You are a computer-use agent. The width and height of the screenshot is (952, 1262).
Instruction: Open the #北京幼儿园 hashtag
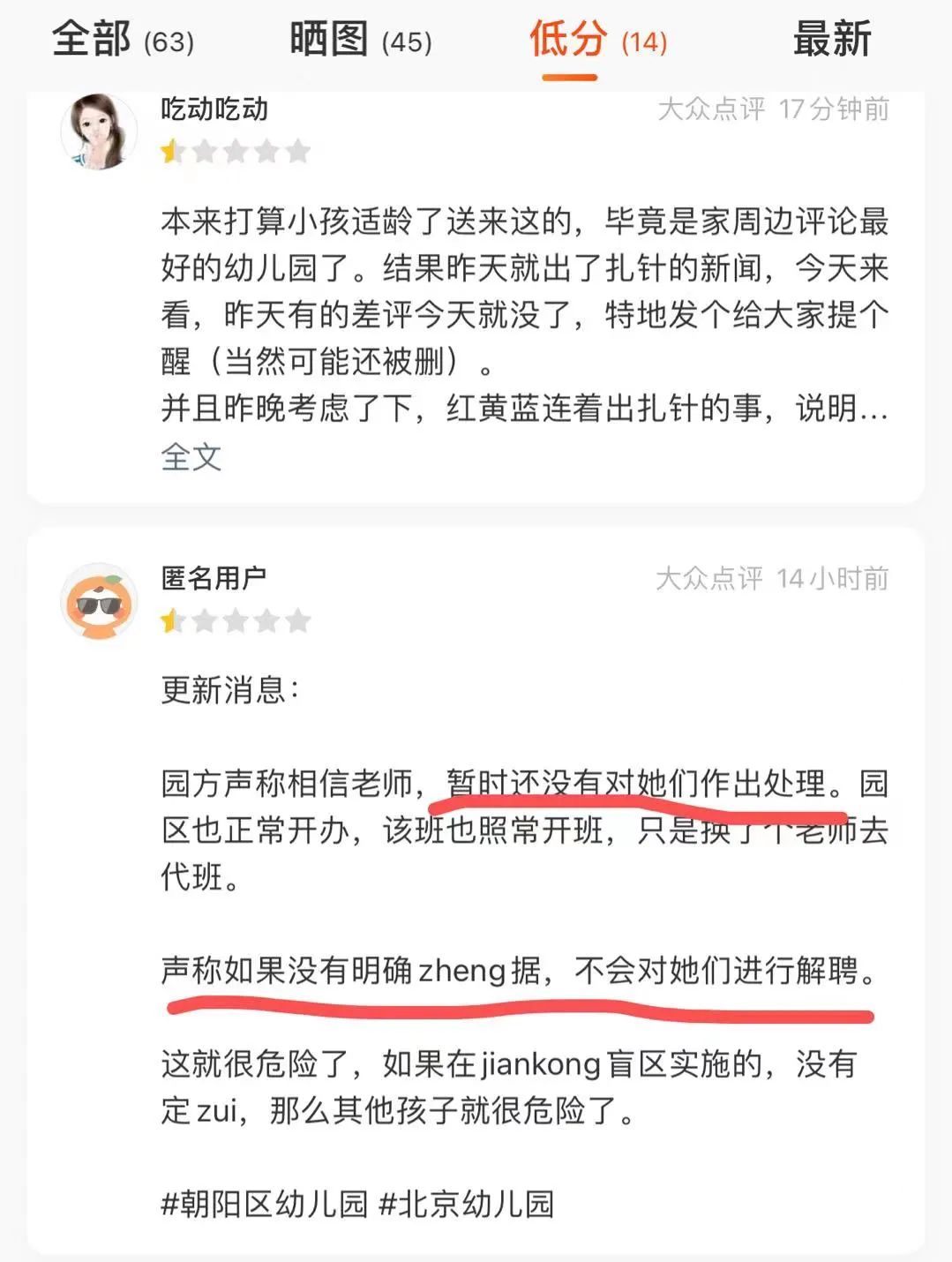tap(467, 1203)
